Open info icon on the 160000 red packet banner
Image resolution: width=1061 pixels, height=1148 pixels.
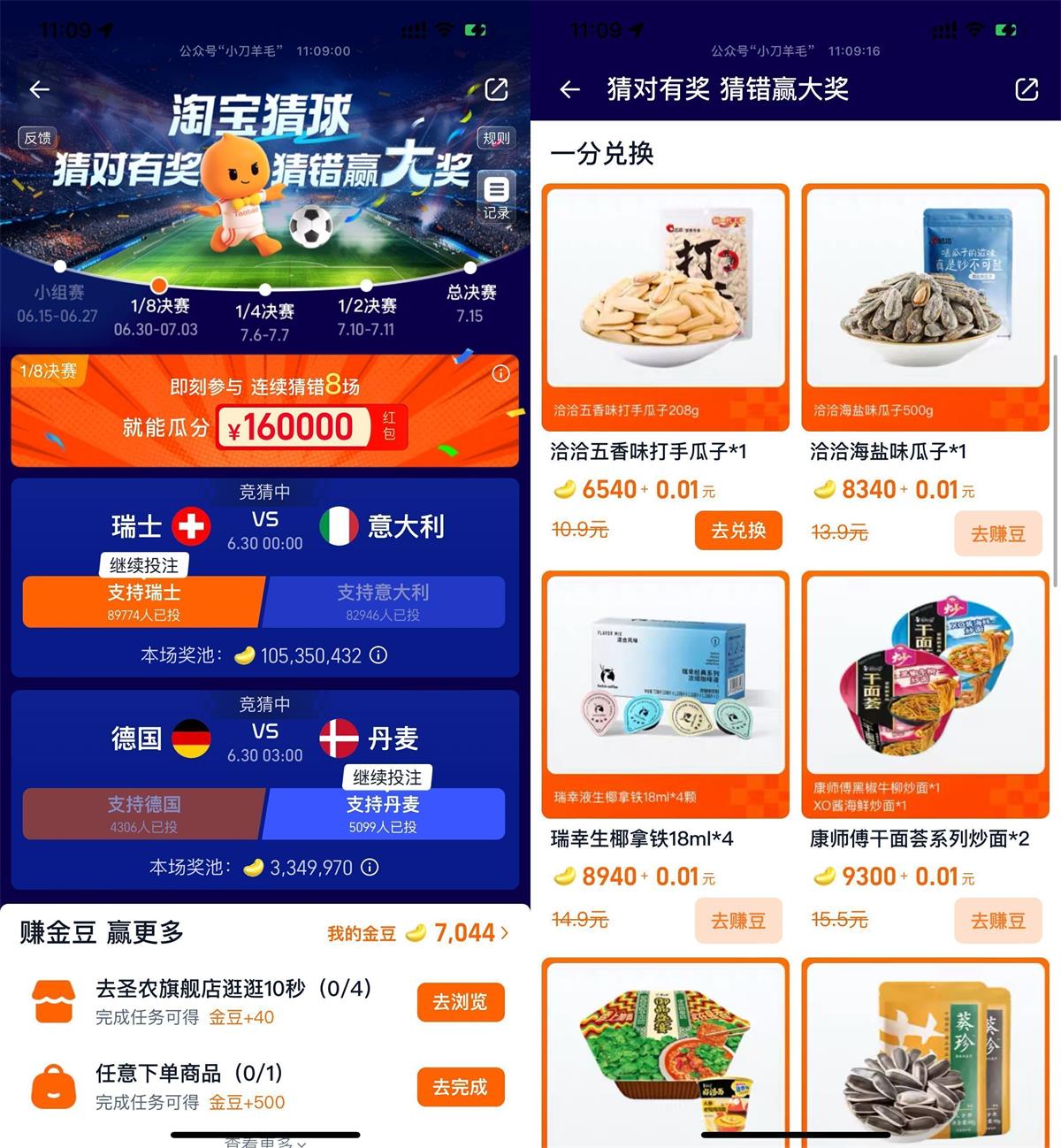(x=500, y=373)
